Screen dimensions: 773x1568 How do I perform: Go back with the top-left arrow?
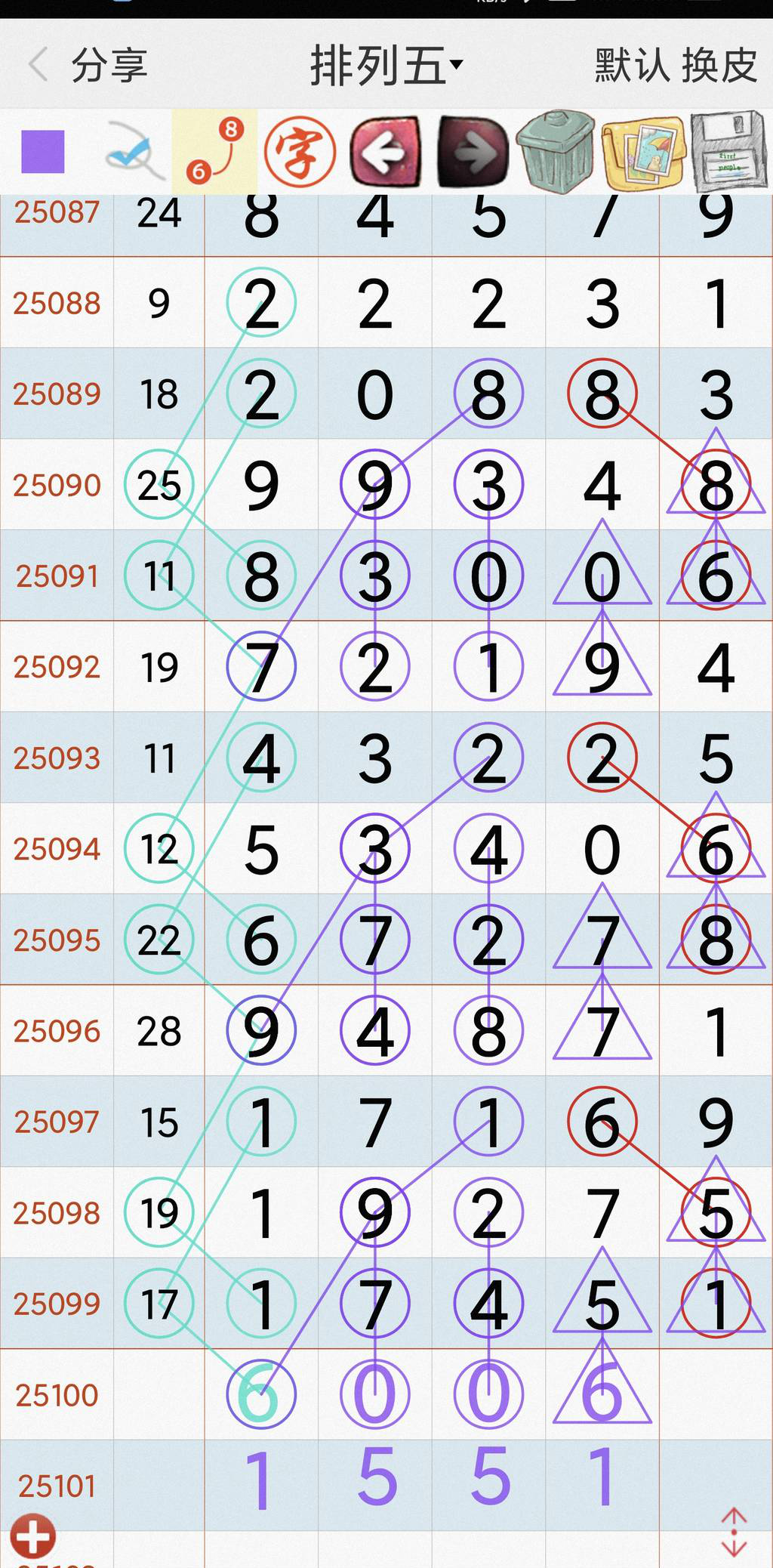pyautogui.click(x=38, y=65)
